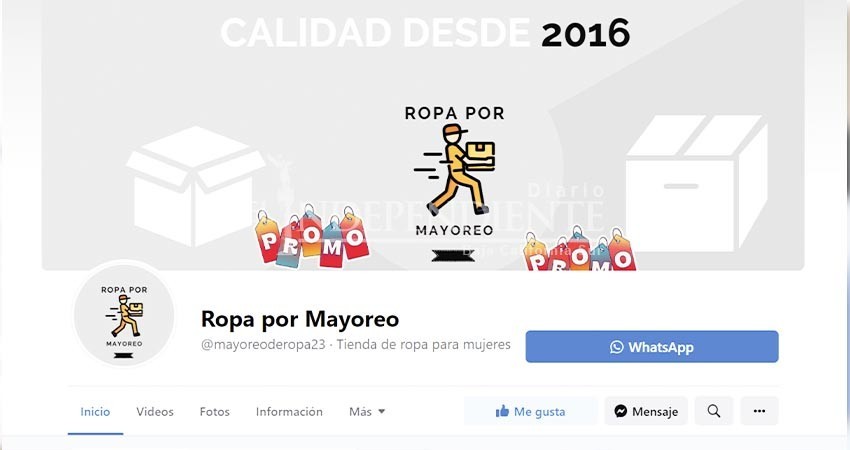Image resolution: width=850 pixels, height=450 pixels.
Task: Open the Videos tab
Action: [155, 411]
